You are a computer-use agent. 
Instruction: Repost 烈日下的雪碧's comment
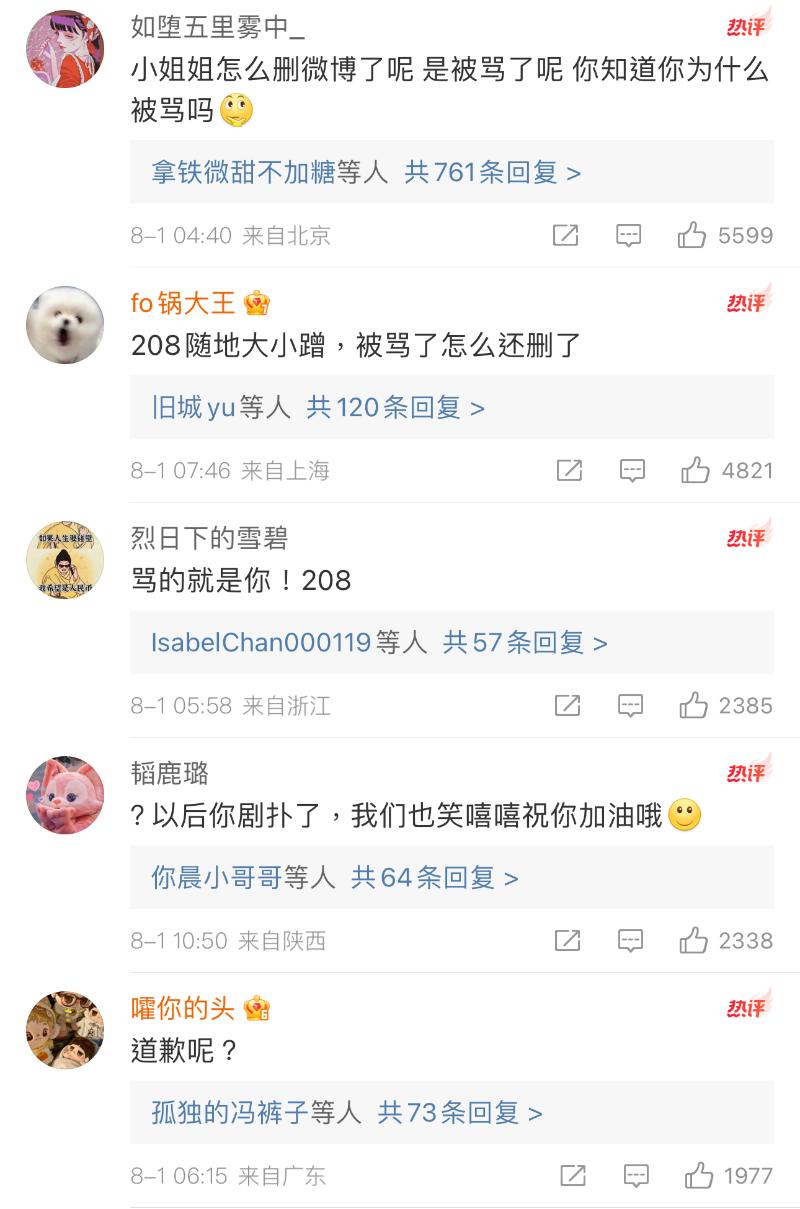click(x=567, y=706)
